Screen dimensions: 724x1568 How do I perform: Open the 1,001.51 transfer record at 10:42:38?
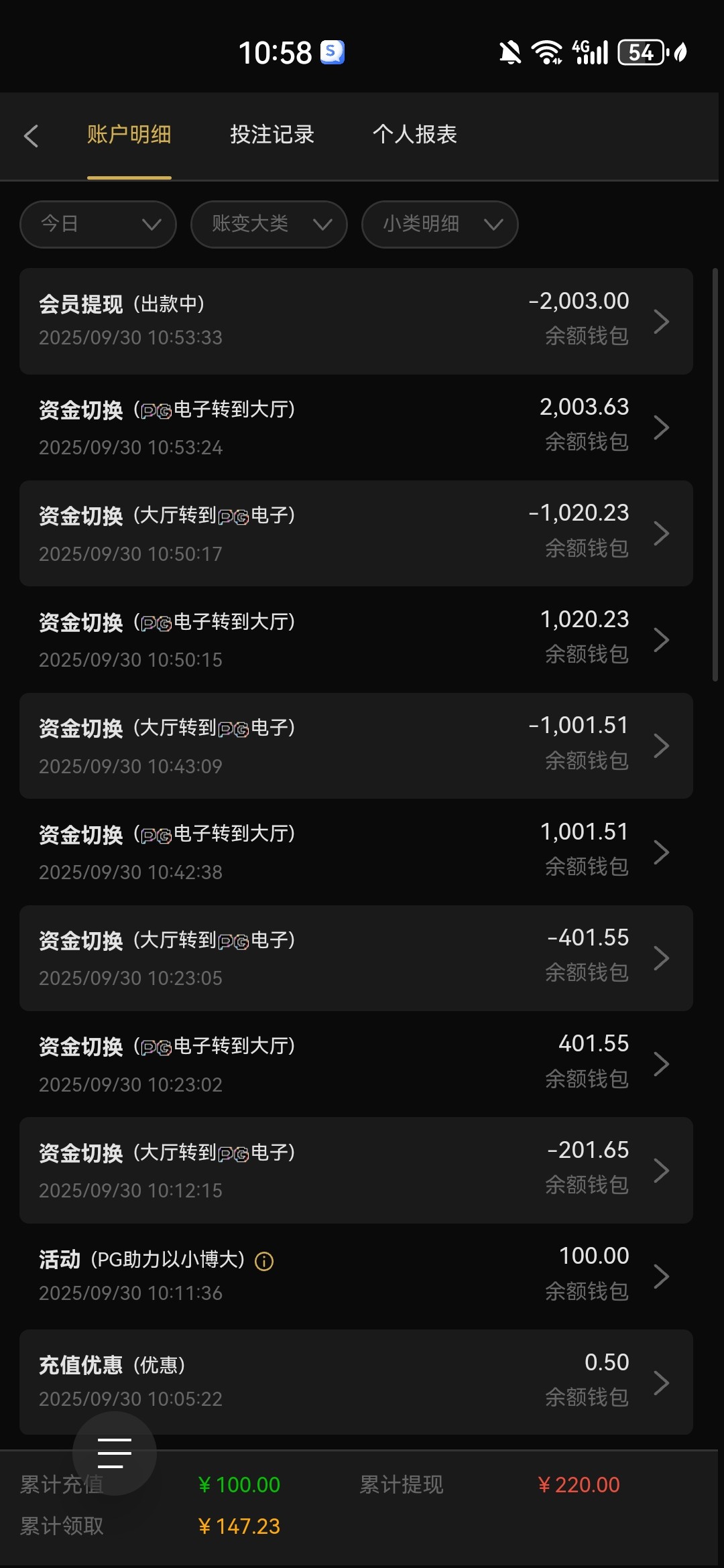click(x=355, y=852)
